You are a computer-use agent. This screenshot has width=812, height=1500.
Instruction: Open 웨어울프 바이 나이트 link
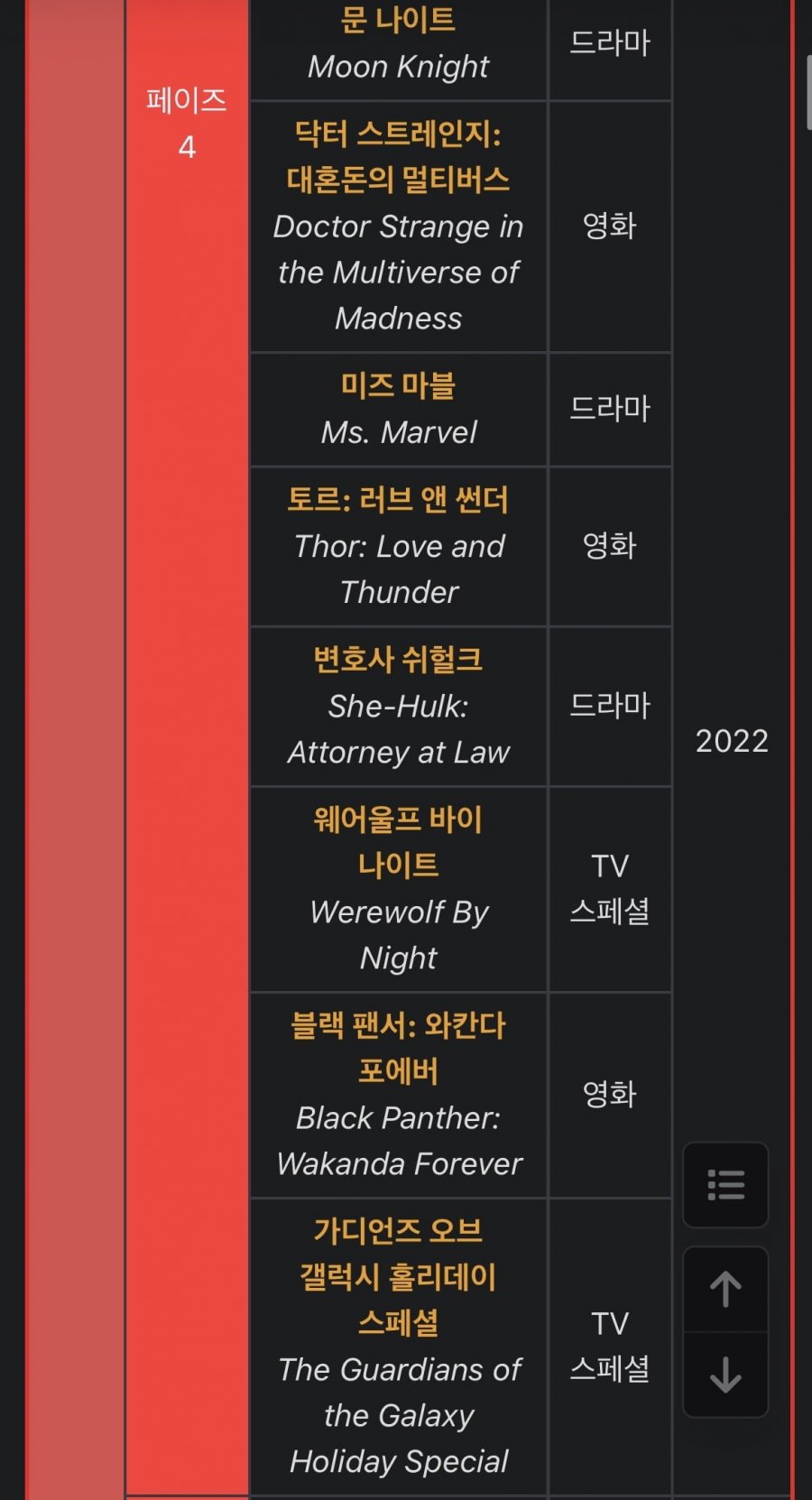point(398,842)
